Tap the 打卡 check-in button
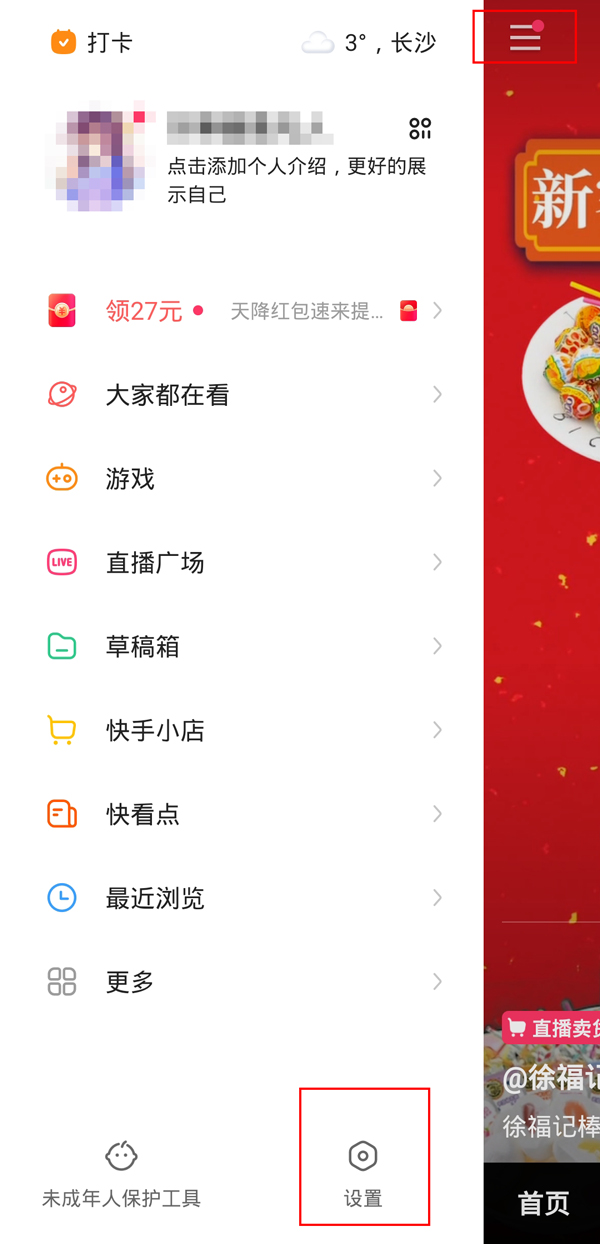 coord(91,43)
